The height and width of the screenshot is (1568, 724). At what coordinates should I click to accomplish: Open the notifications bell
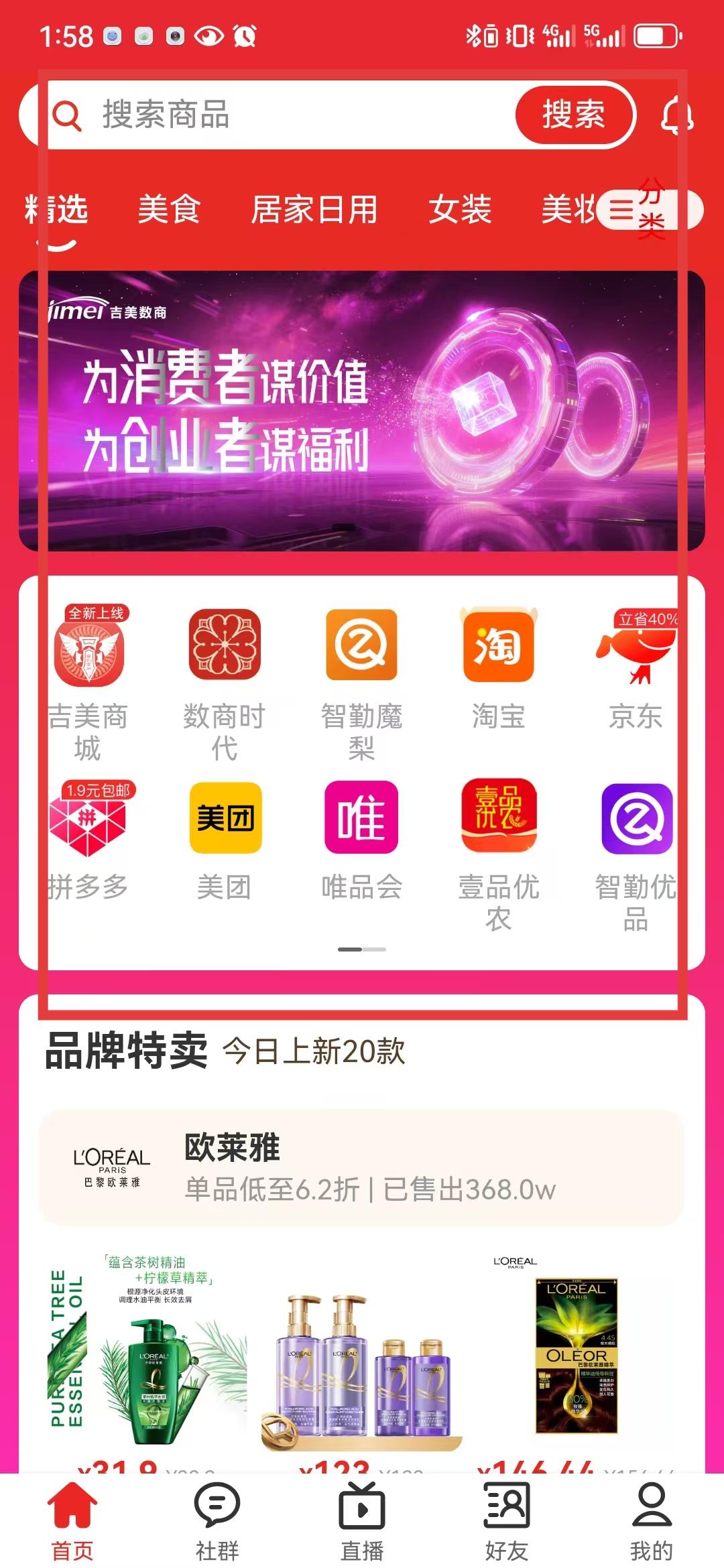point(677,115)
